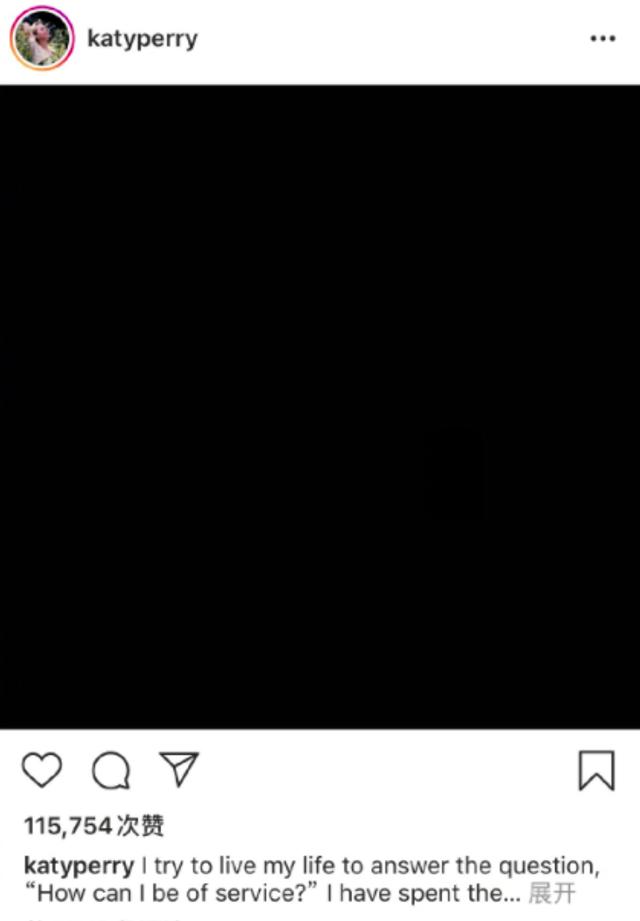640x921 pixels.
Task: Open the katyperry username in header
Action: 142,39
